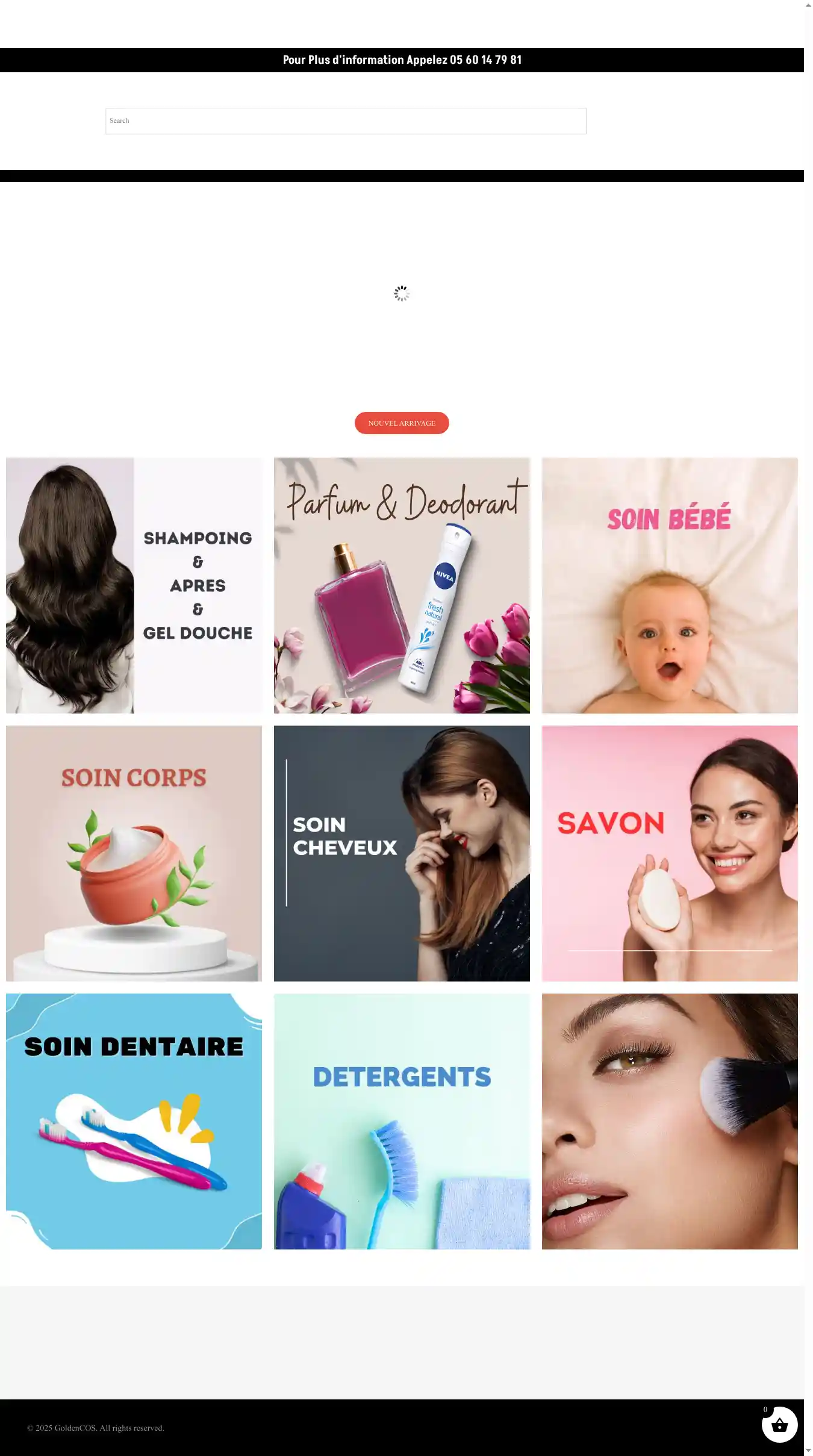Open the makeup brush category tile

669,1121
